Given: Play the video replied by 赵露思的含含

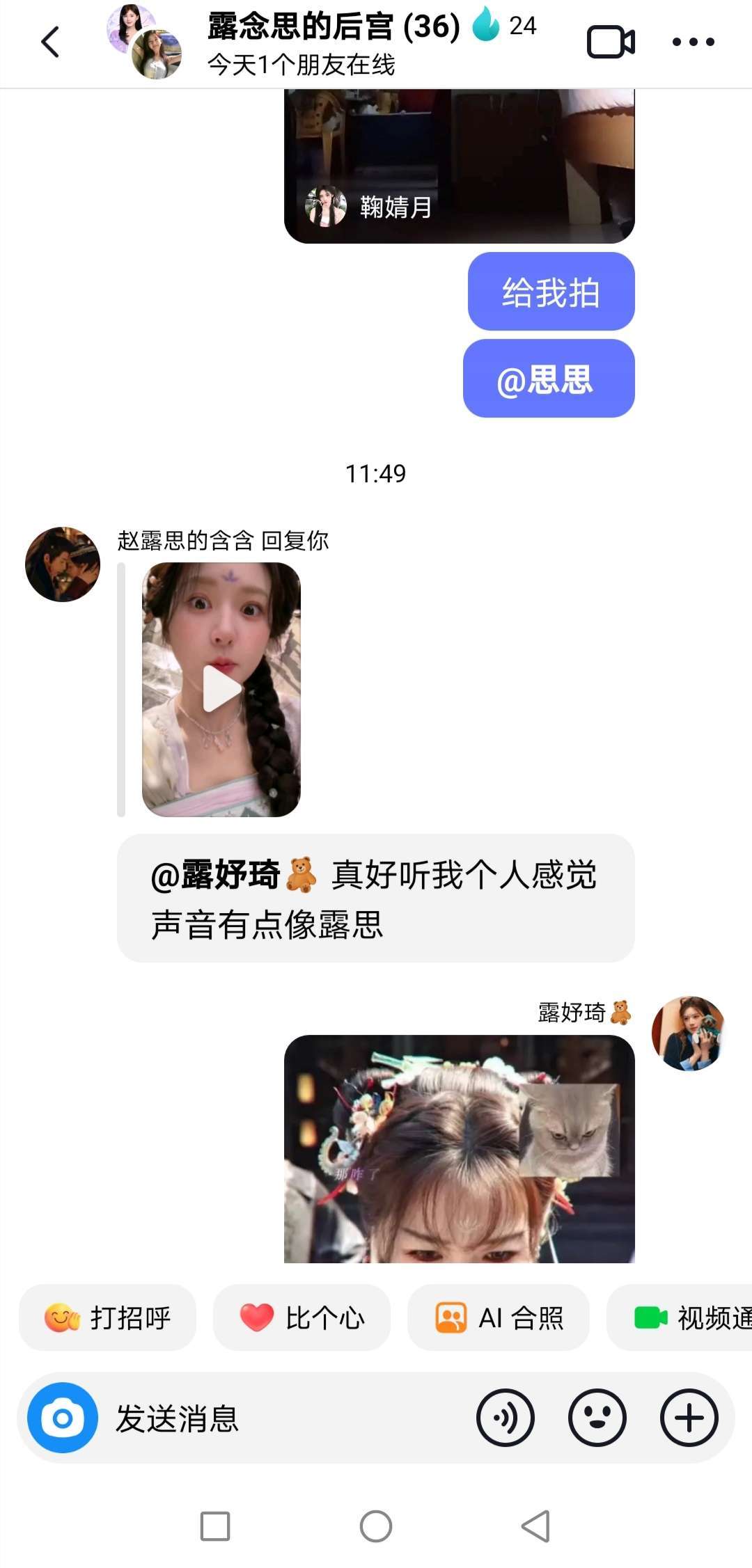Looking at the screenshot, I should [221, 689].
